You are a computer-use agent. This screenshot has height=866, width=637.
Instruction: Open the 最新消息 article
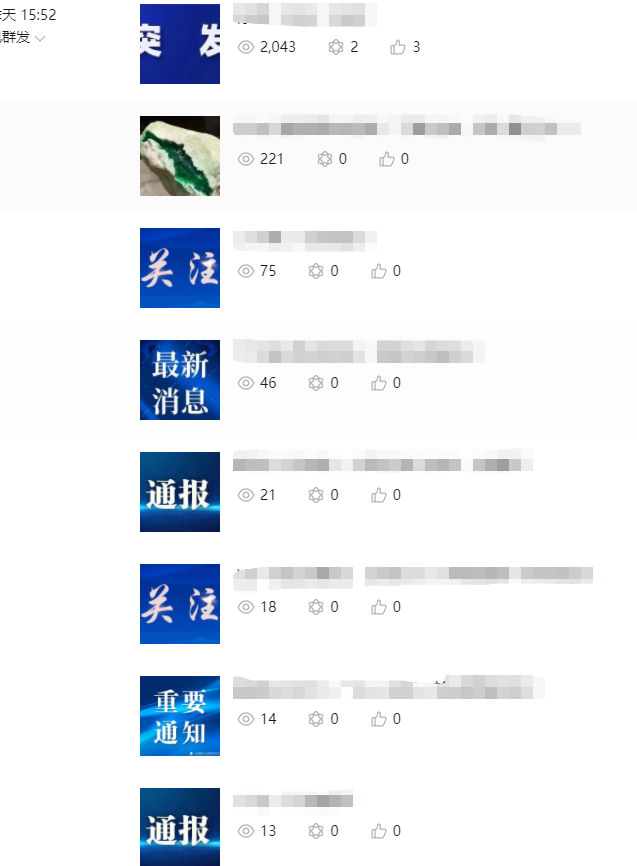[x=180, y=380]
